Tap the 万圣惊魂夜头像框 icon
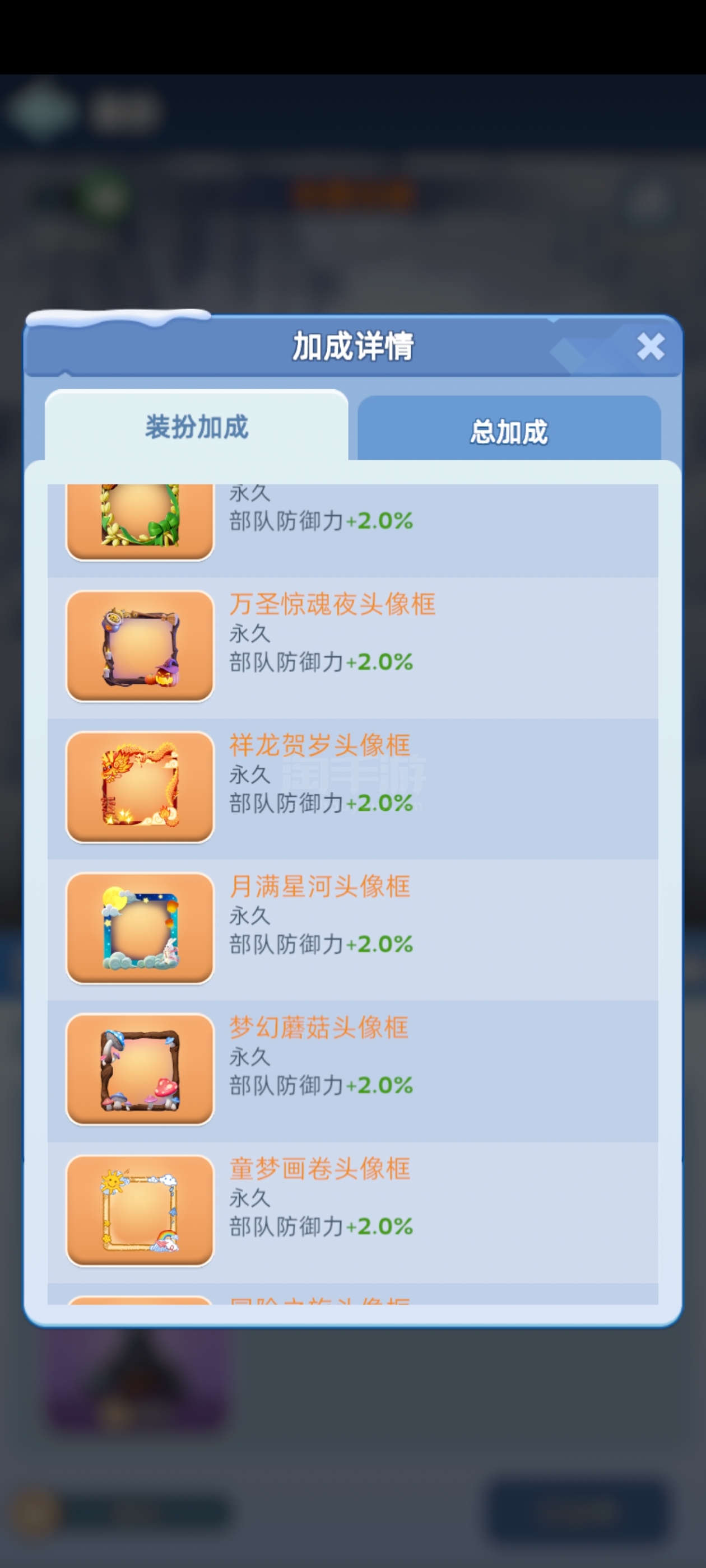The height and width of the screenshot is (1568, 706). pos(140,646)
